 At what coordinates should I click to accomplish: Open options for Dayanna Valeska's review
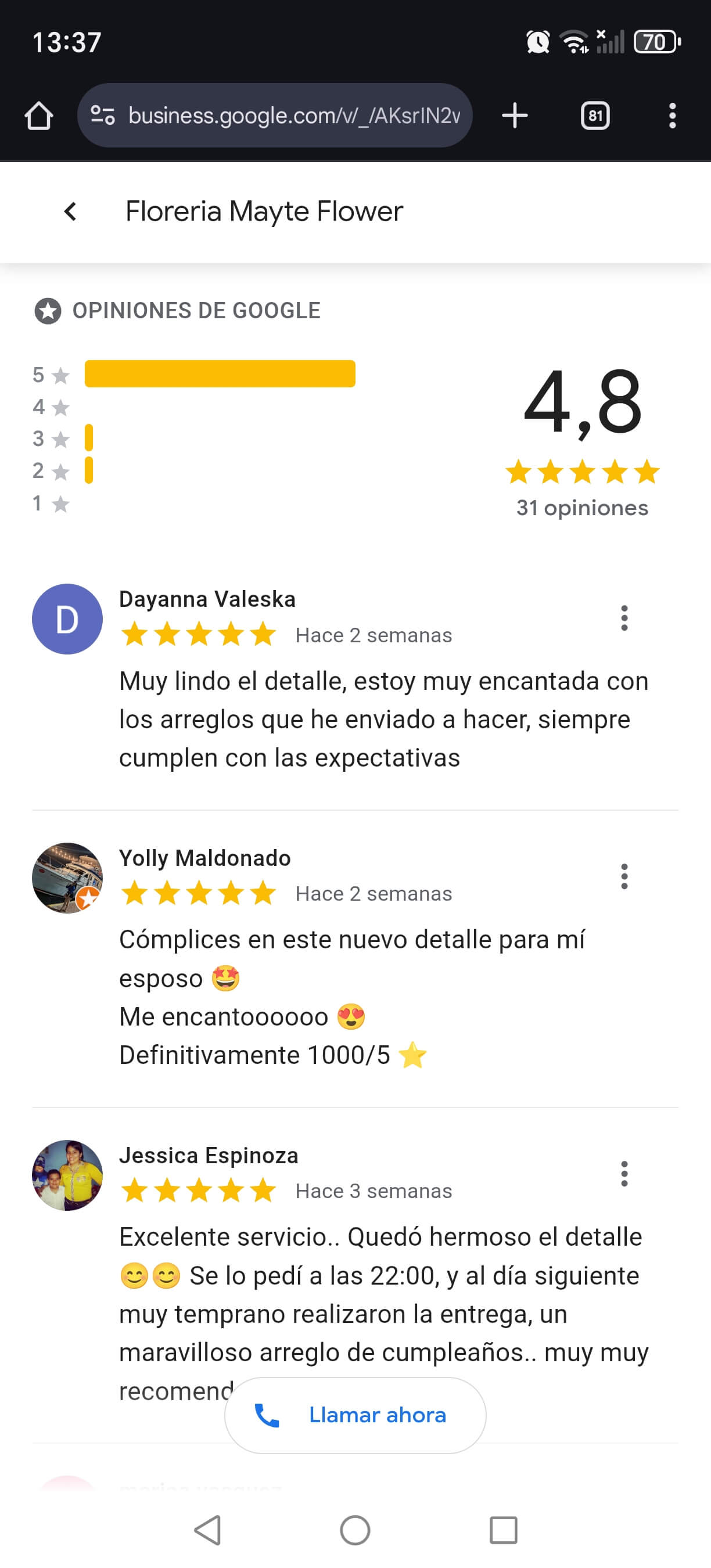tap(624, 618)
